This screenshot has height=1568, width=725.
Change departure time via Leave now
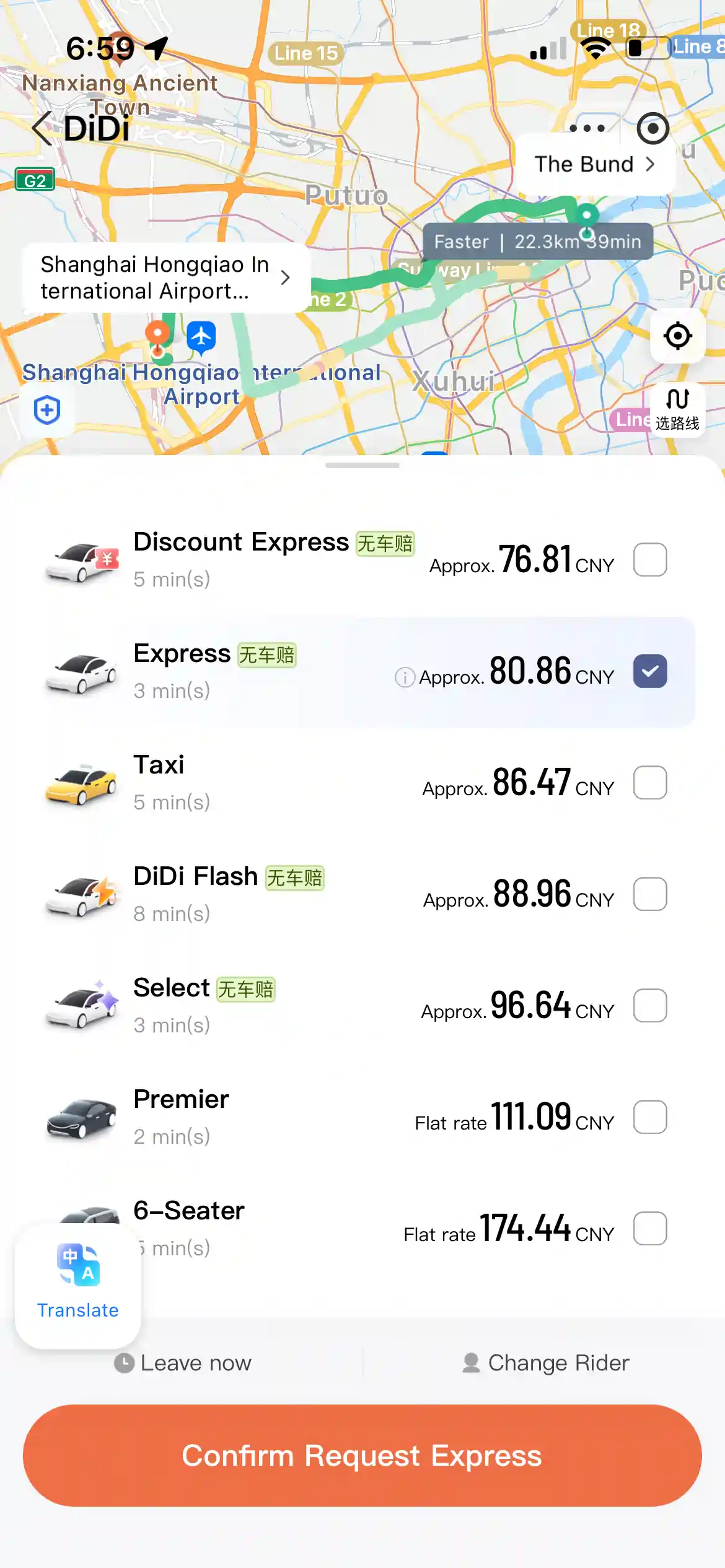click(x=183, y=1363)
